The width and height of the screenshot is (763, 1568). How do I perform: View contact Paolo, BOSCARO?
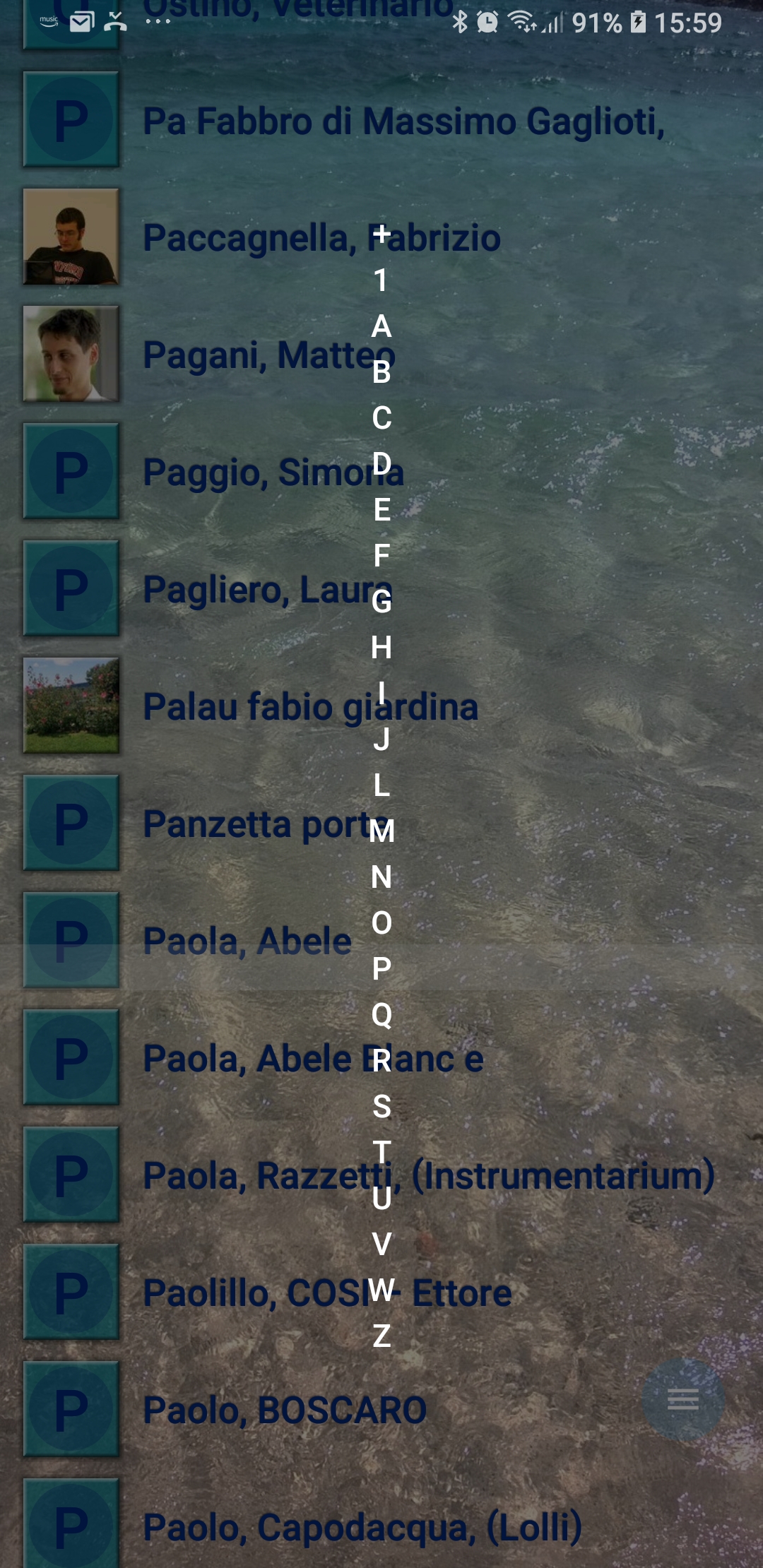[284, 1410]
